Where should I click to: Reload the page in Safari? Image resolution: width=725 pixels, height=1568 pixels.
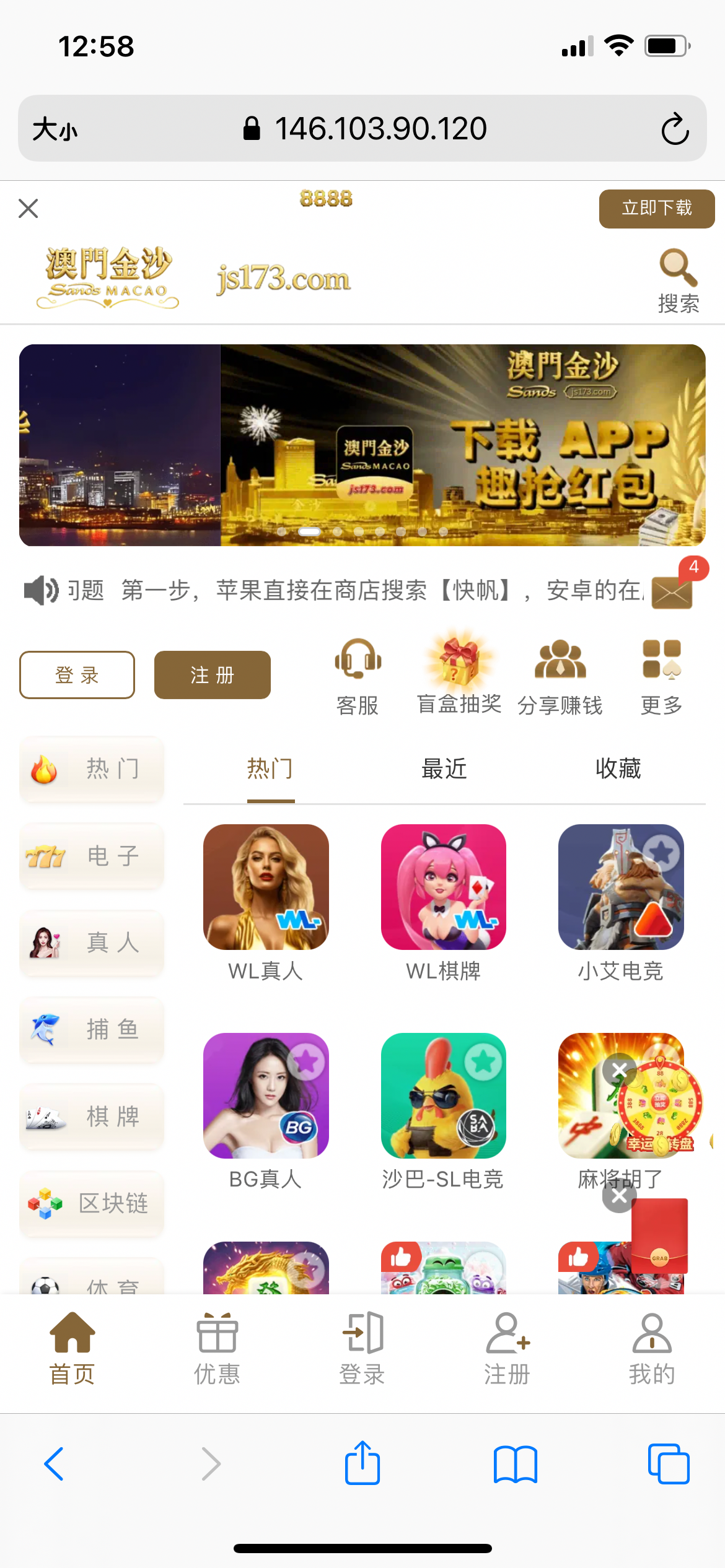point(675,129)
